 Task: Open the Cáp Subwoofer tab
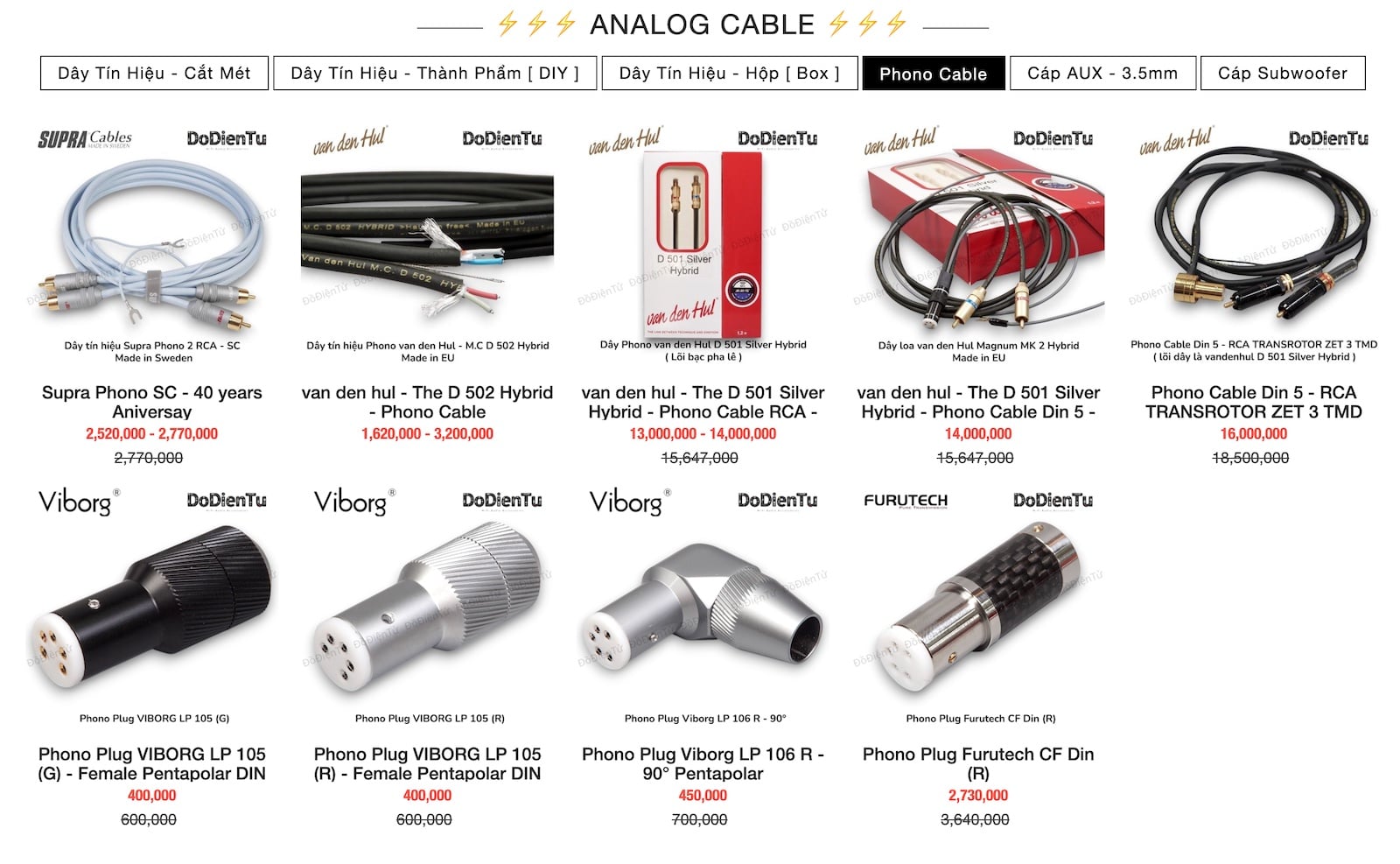coord(1282,74)
